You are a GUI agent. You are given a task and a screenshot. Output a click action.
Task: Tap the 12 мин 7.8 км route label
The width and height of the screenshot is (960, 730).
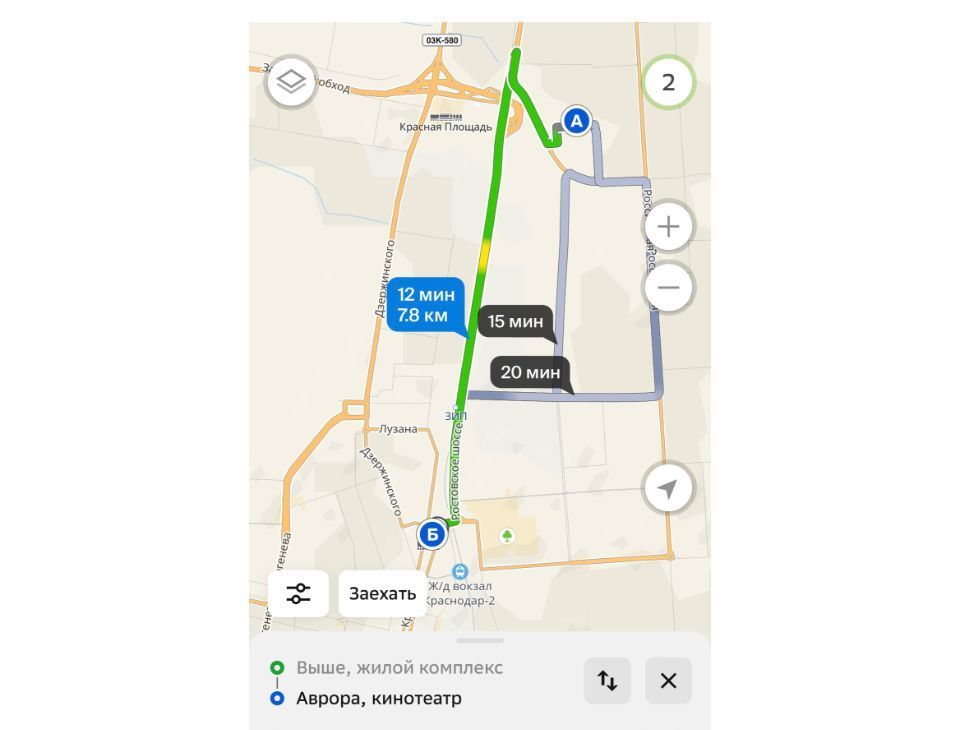tap(425, 305)
